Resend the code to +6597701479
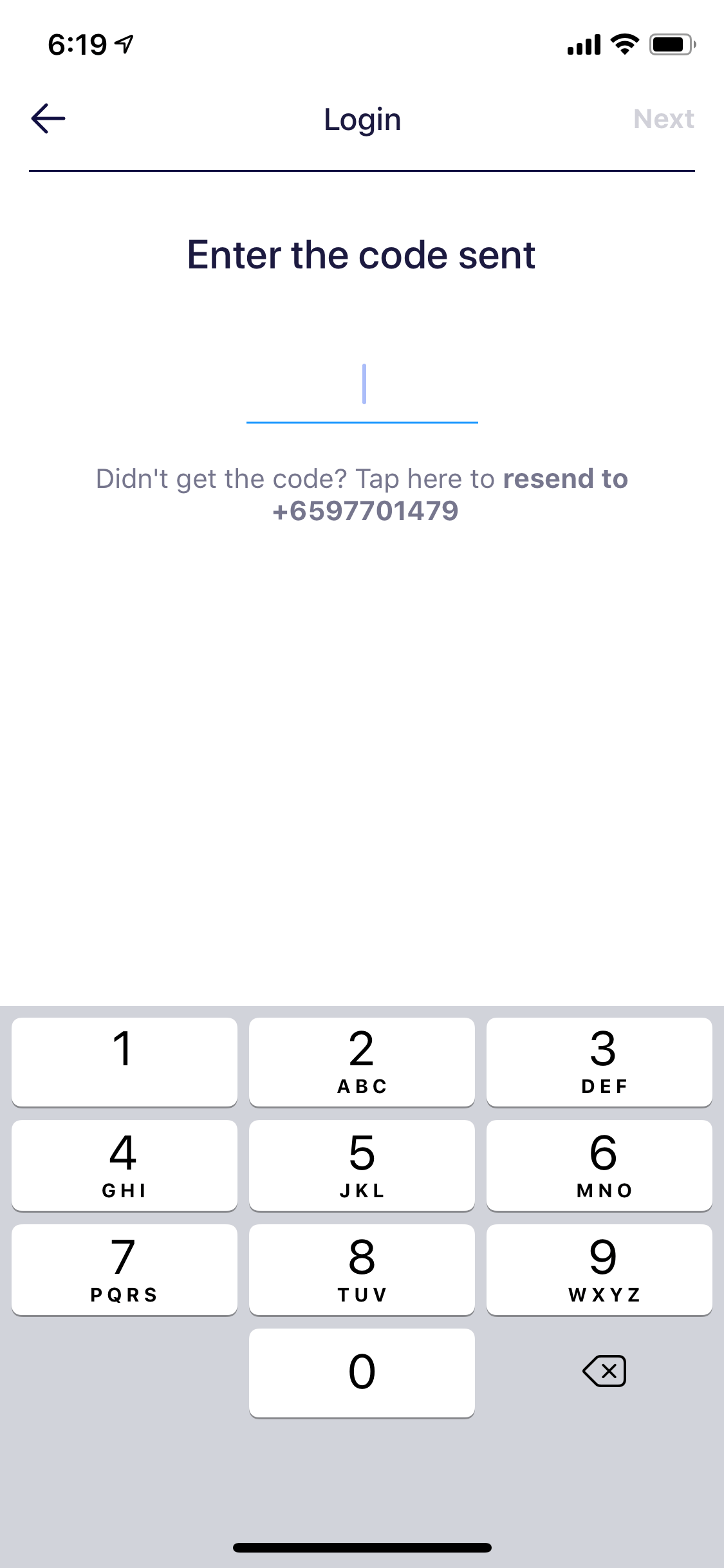The height and width of the screenshot is (1568, 724). tap(362, 495)
